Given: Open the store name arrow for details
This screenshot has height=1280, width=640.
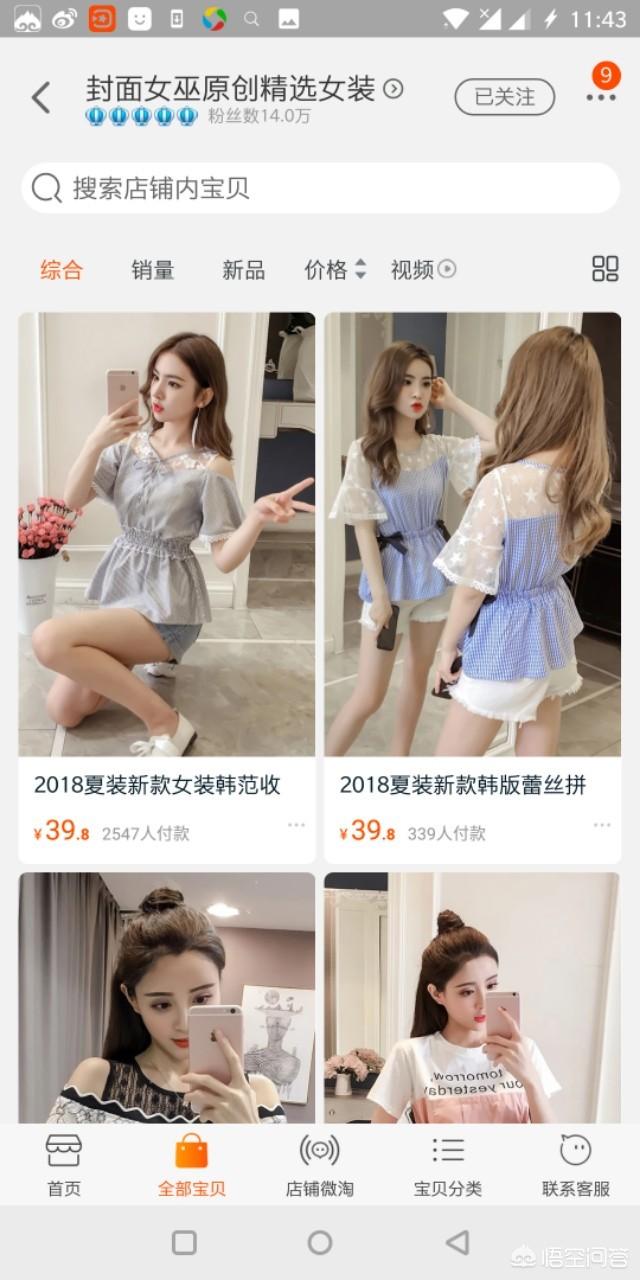Looking at the screenshot, I should 394,89.
